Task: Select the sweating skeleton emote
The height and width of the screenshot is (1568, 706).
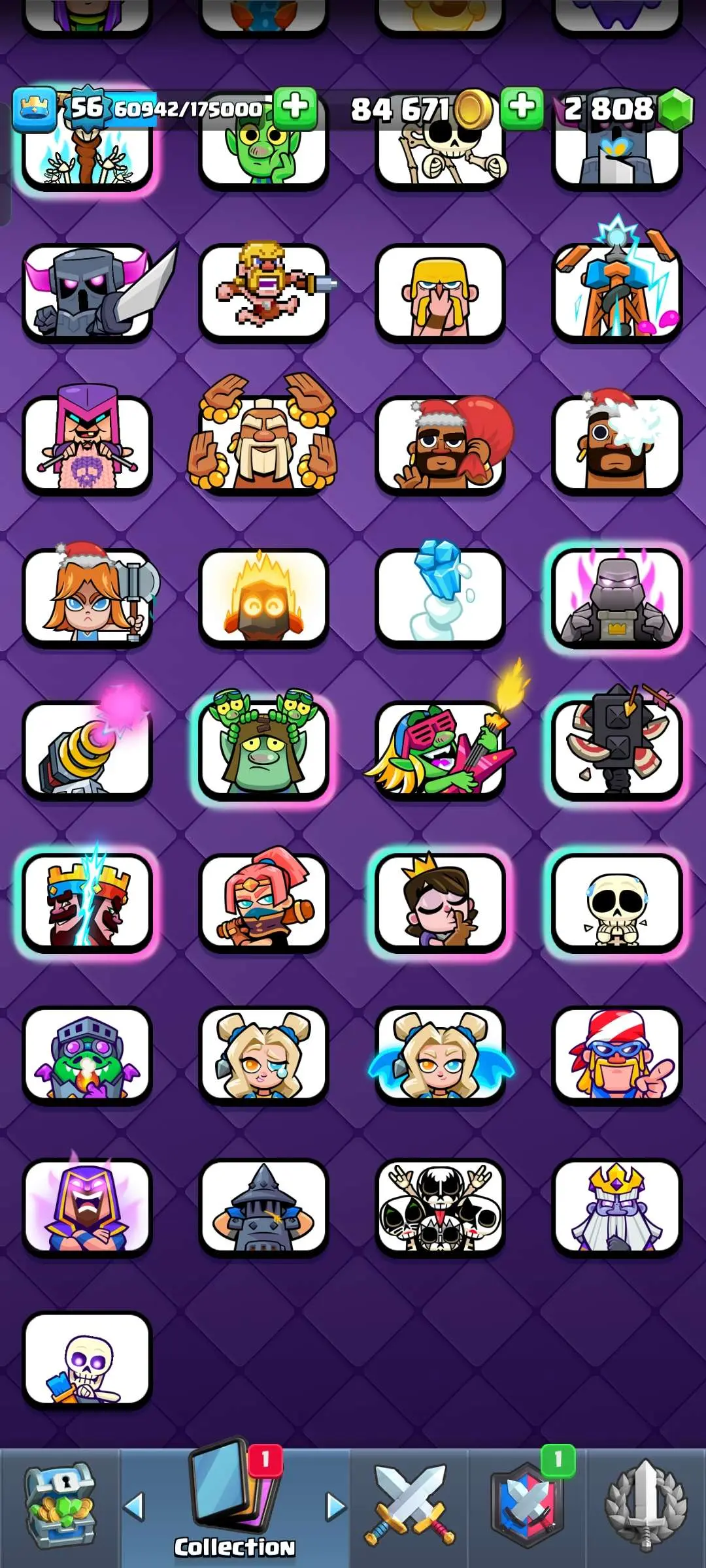Action: pyautogui.click(x=616, y=902)
